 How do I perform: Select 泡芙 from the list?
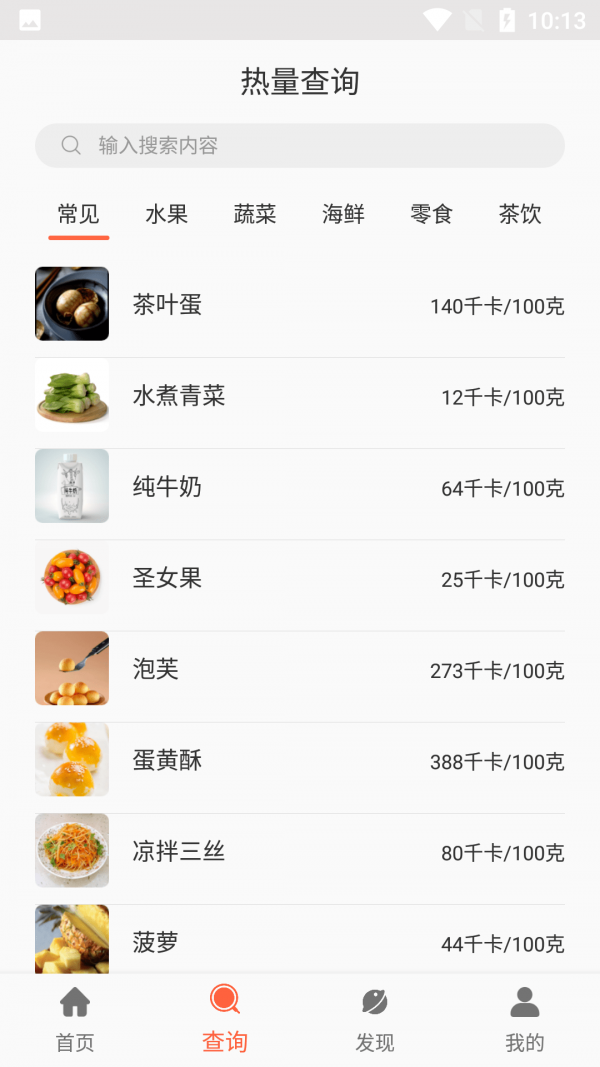(x=300, y=669)
